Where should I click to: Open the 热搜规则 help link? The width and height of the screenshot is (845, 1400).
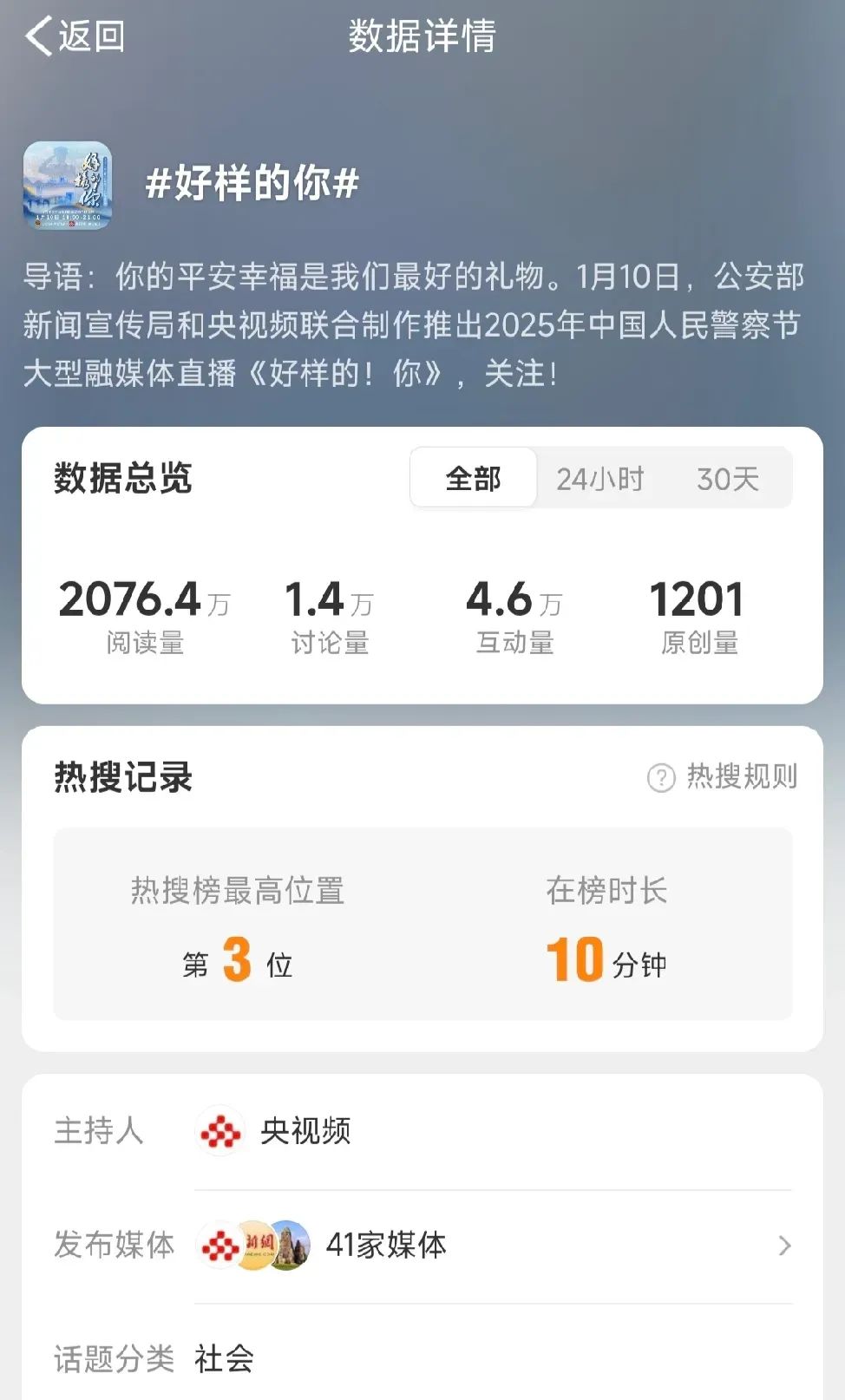click(723, 776)
